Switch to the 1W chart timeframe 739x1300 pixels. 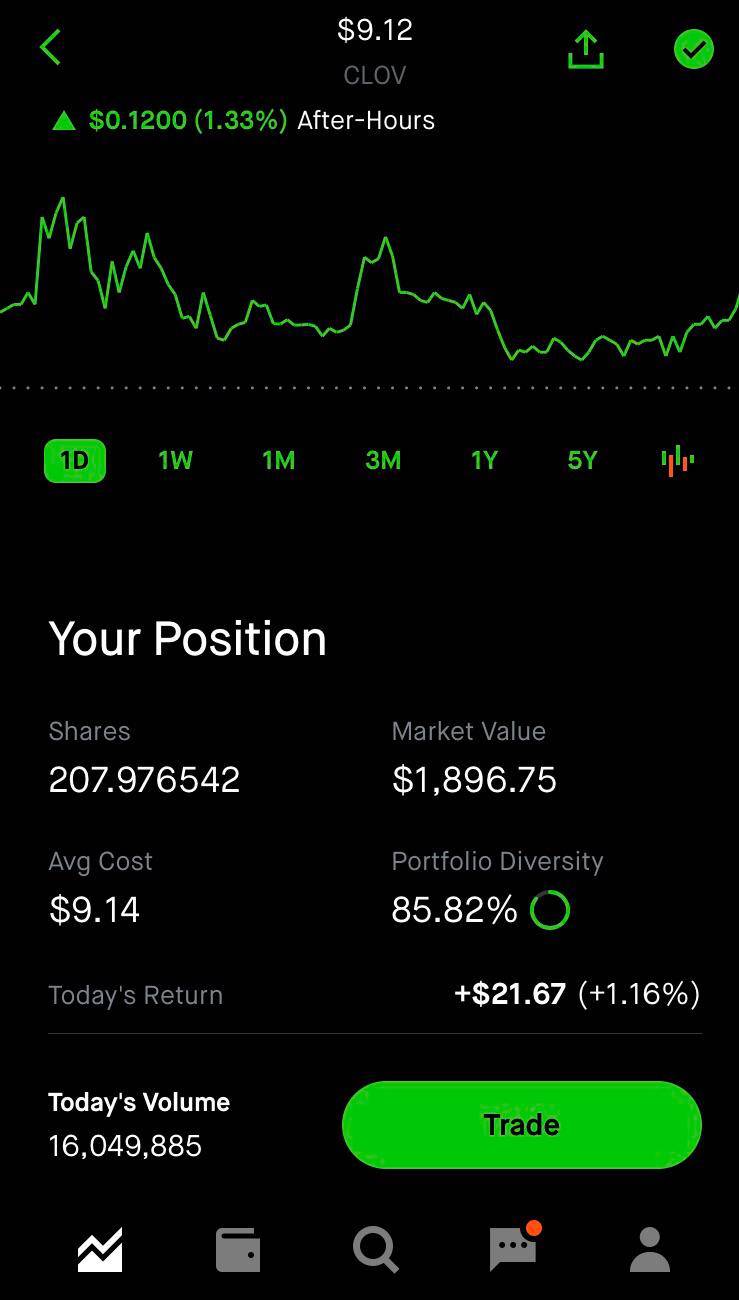click(x=175, y=460)
